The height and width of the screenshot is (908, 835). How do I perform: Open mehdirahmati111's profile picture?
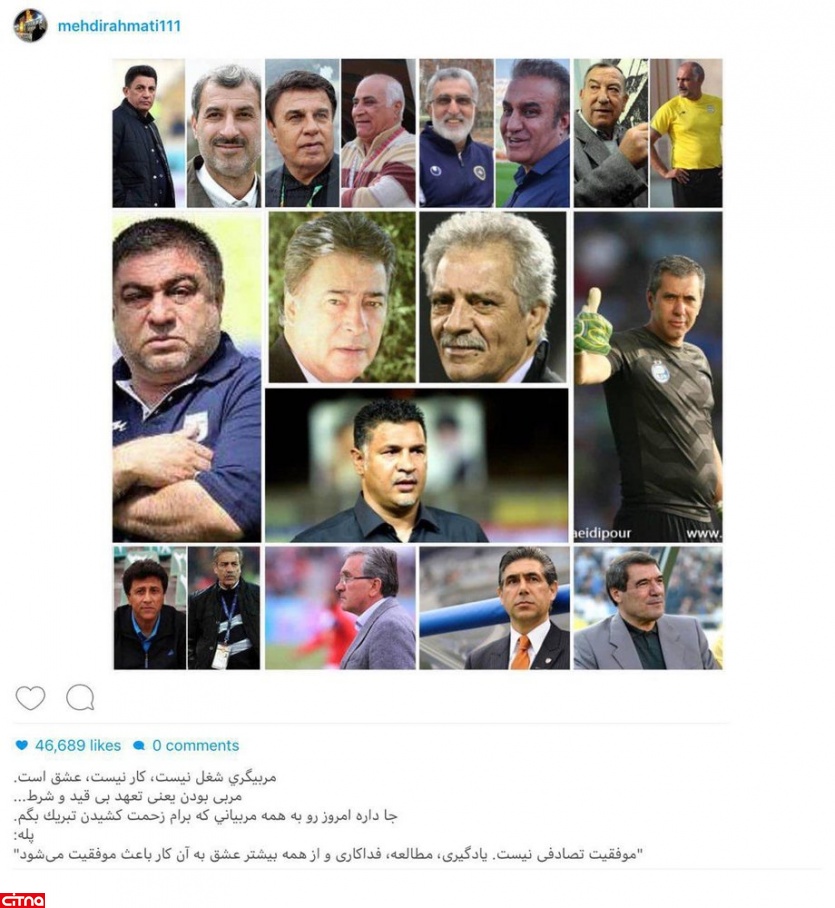coord(30,25)
